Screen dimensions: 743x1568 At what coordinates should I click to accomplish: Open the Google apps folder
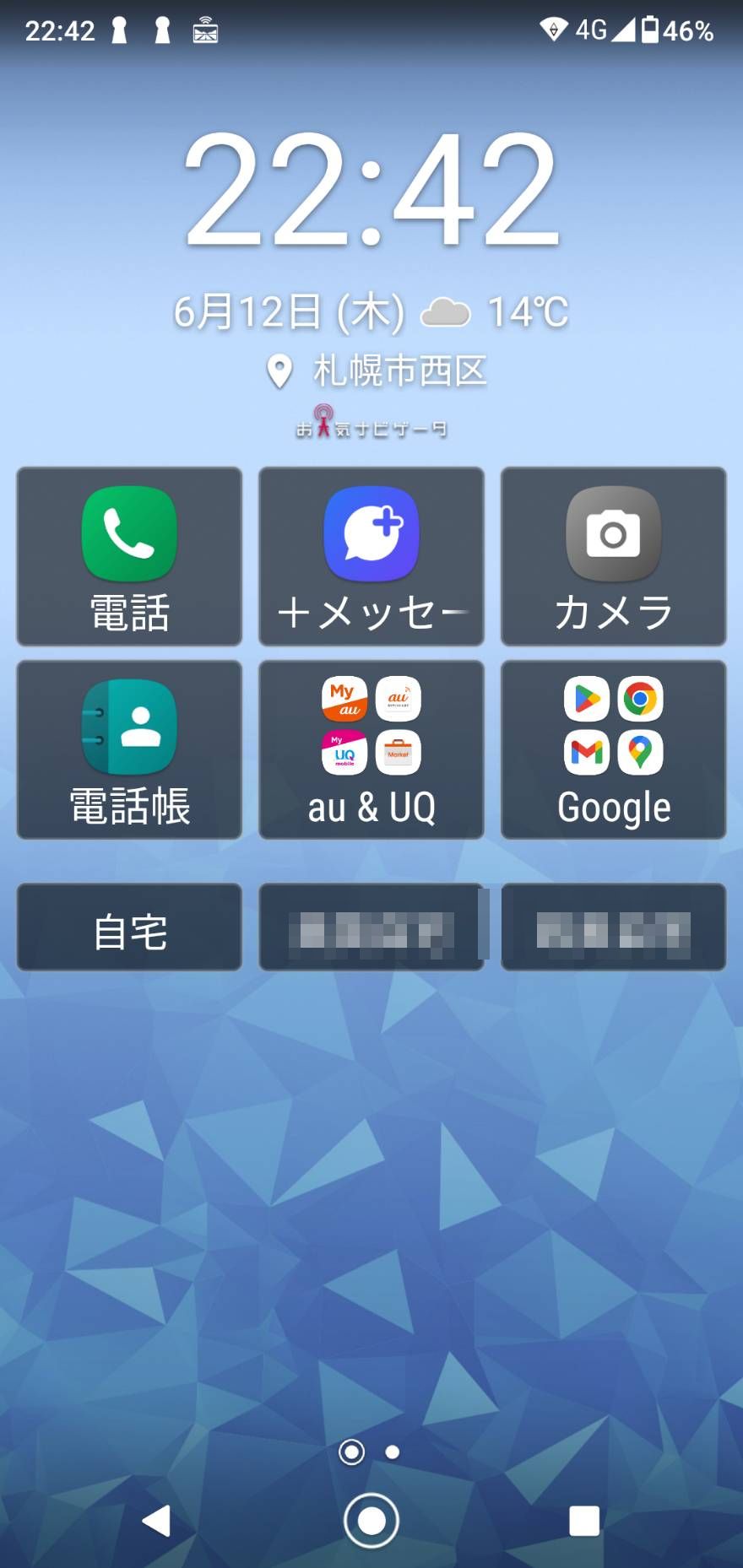(x=614, y=749)
